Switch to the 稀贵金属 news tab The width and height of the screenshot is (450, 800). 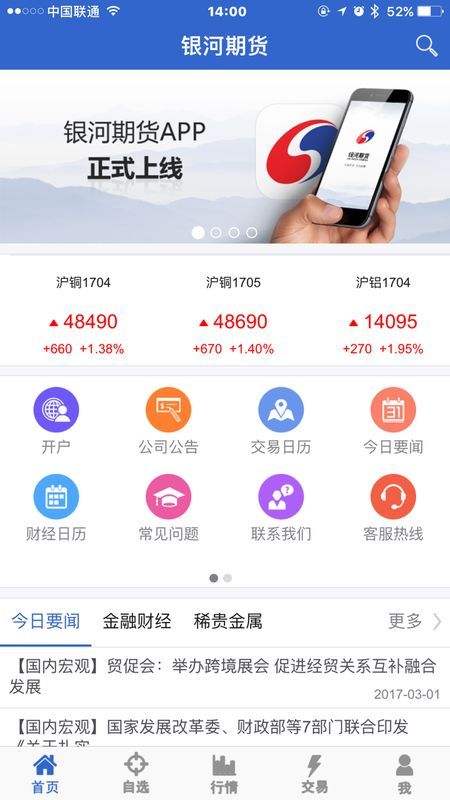click(228, 621)
